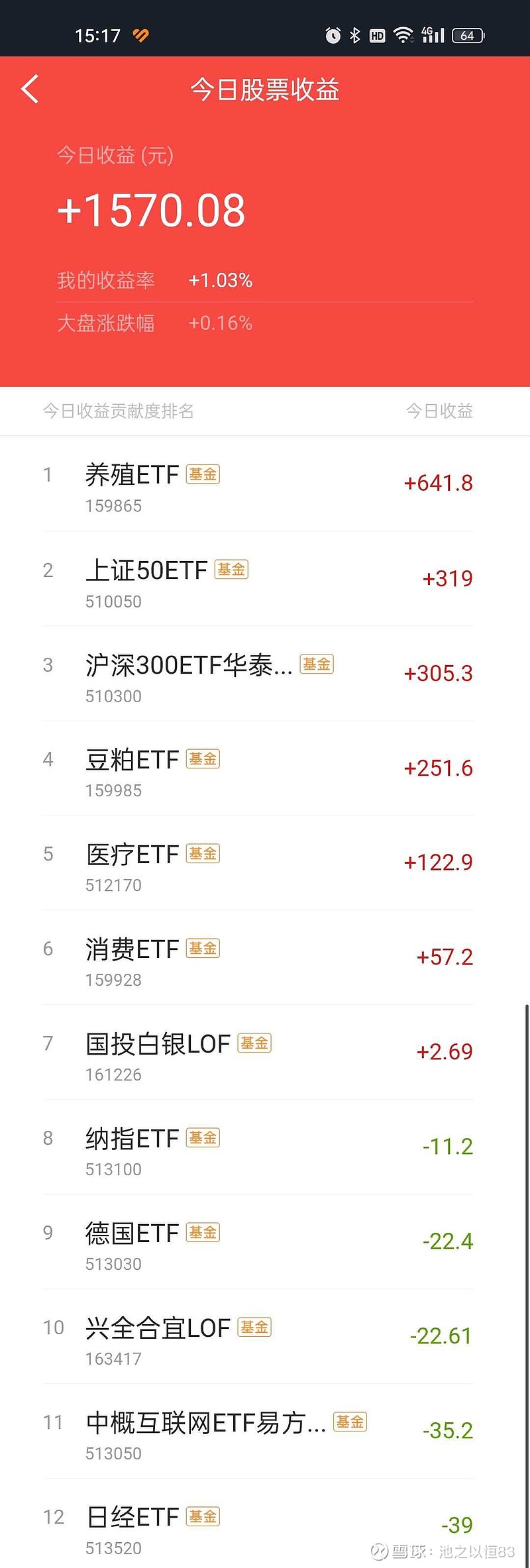Tap the HD indicator icon
The height and width of the screenshot is (1568, 530).
[x=376, y=35]
